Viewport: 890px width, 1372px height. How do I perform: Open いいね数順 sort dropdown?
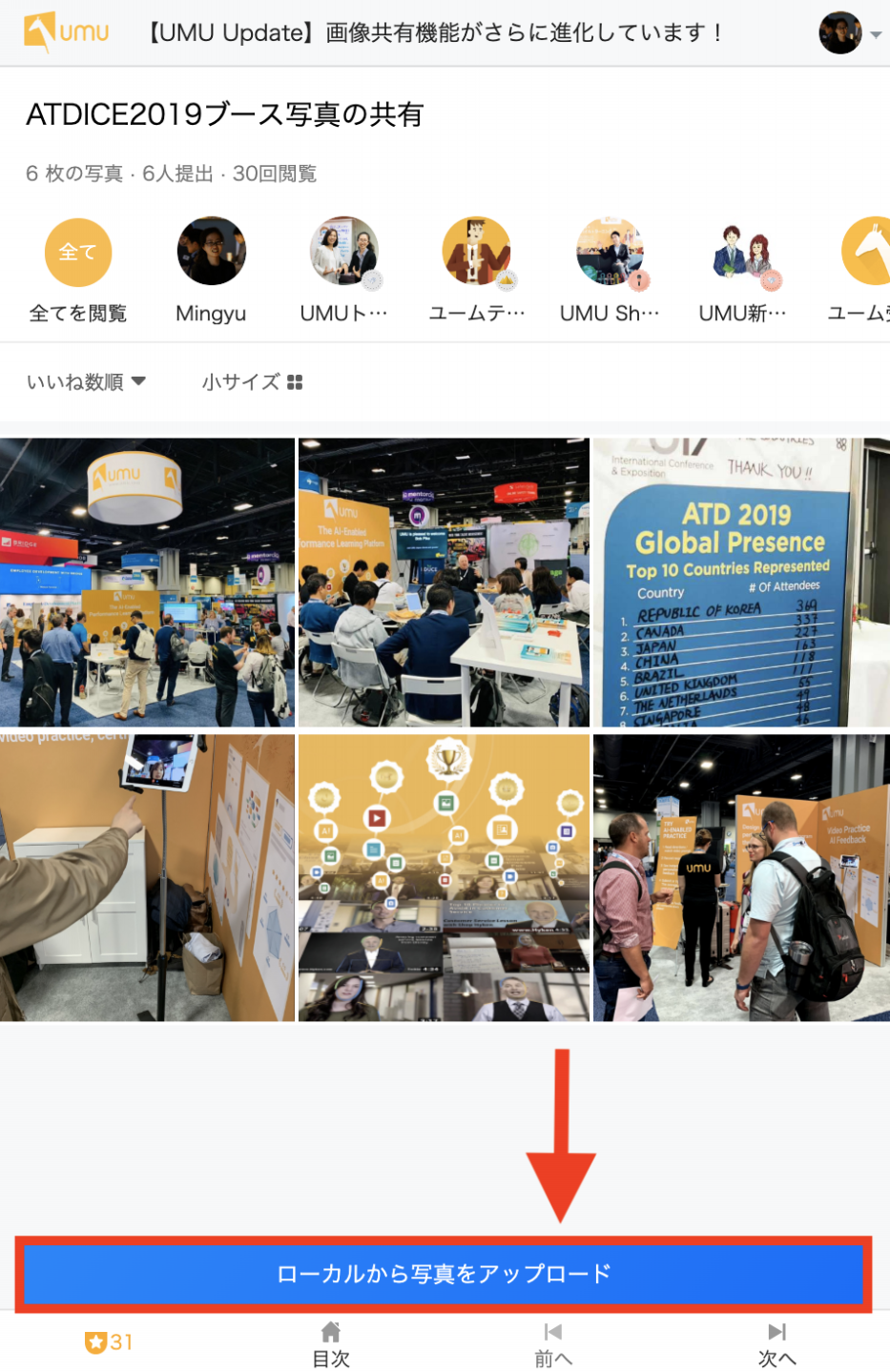coord(86,382)
